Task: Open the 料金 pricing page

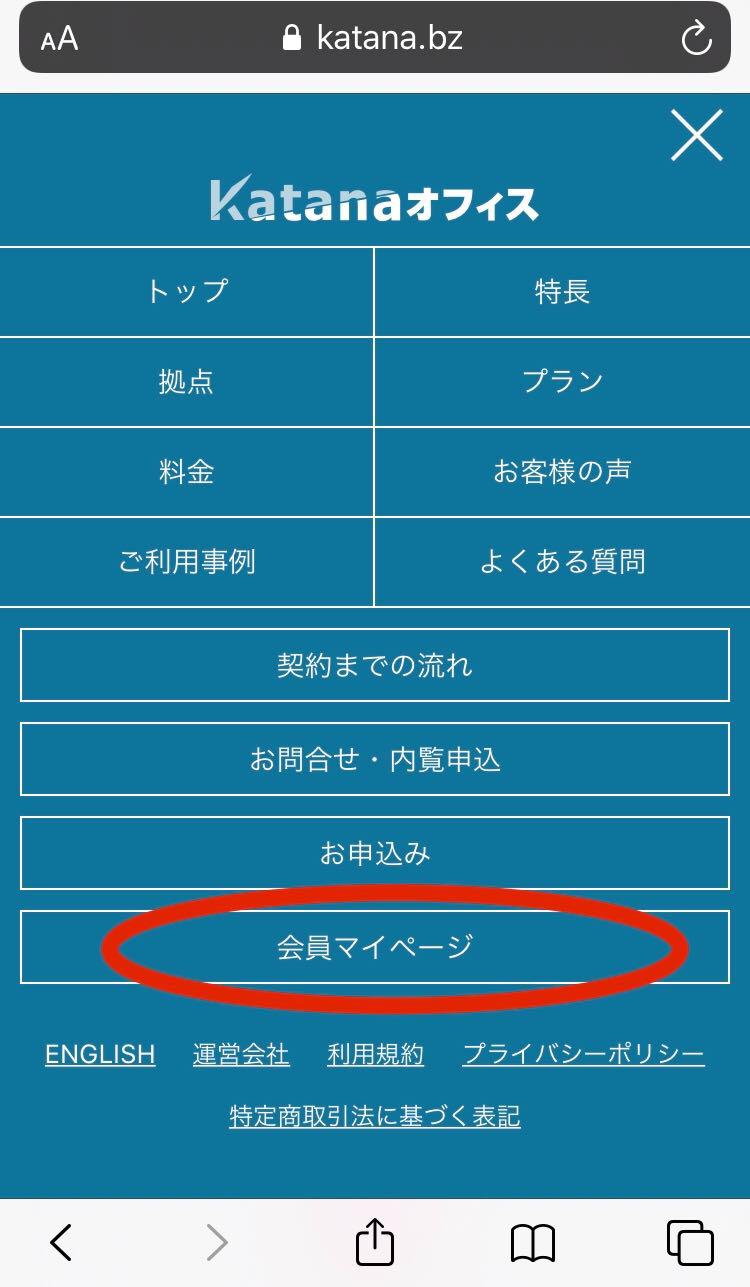Action: point(187,472)
